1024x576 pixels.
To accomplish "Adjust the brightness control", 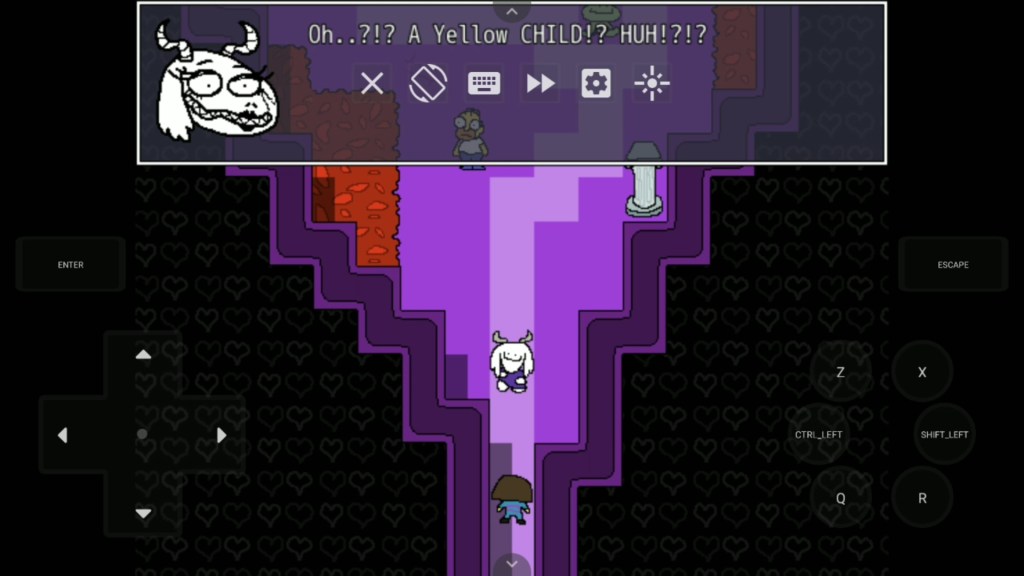I will (x=652, y=83).
